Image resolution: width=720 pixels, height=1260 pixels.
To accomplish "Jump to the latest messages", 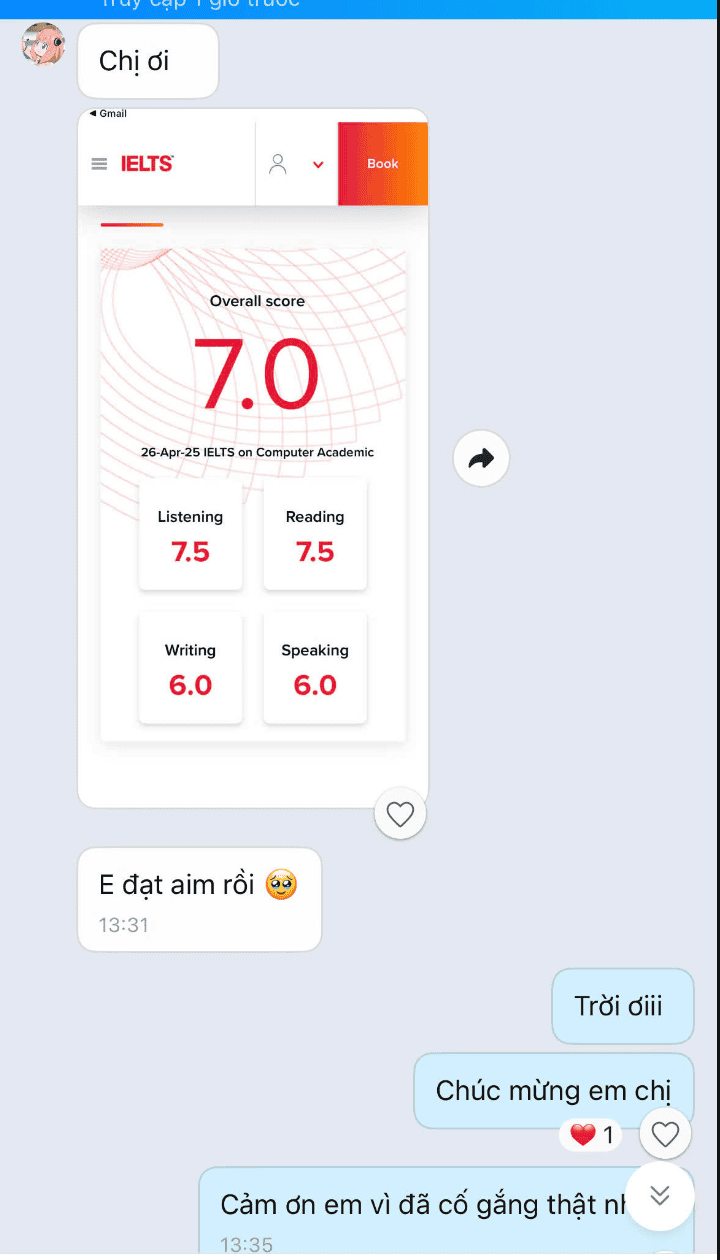I will tap(660, 1195).
